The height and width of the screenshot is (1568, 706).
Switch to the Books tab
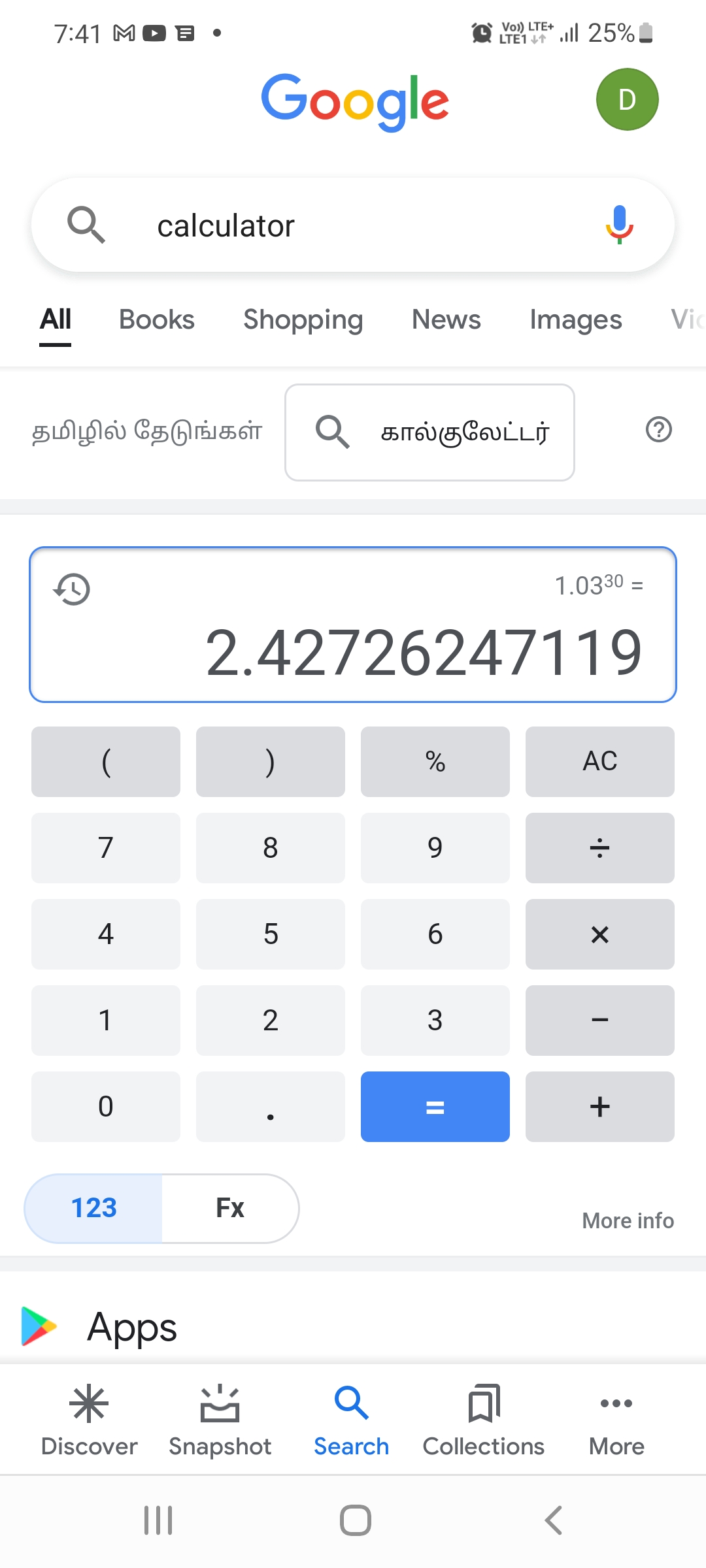click(157, 320)
